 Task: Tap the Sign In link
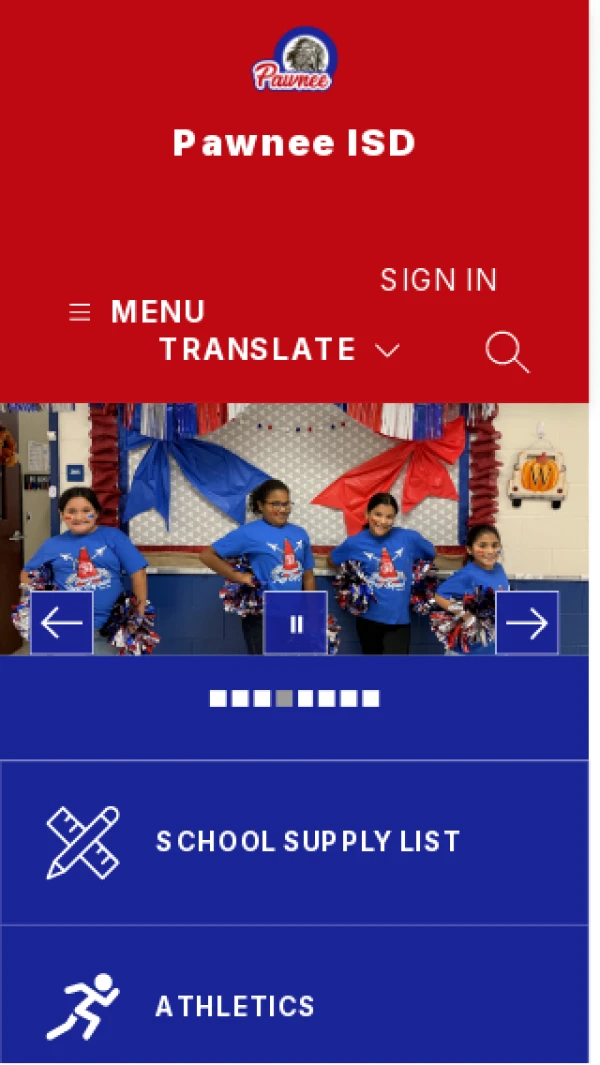(x=438, y=280)
